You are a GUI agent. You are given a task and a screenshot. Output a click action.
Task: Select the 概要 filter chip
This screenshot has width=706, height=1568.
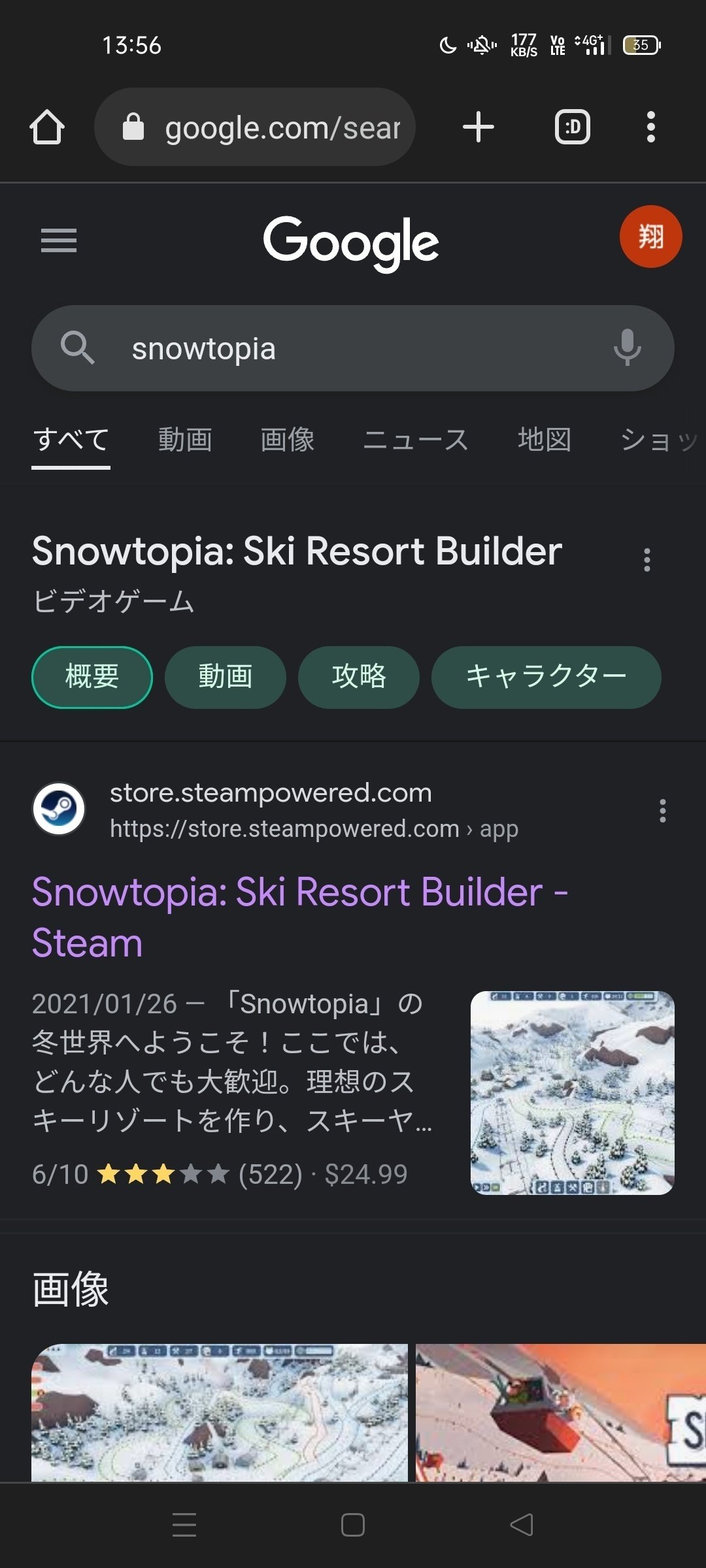pyautogui.click(x=91, y=678)
